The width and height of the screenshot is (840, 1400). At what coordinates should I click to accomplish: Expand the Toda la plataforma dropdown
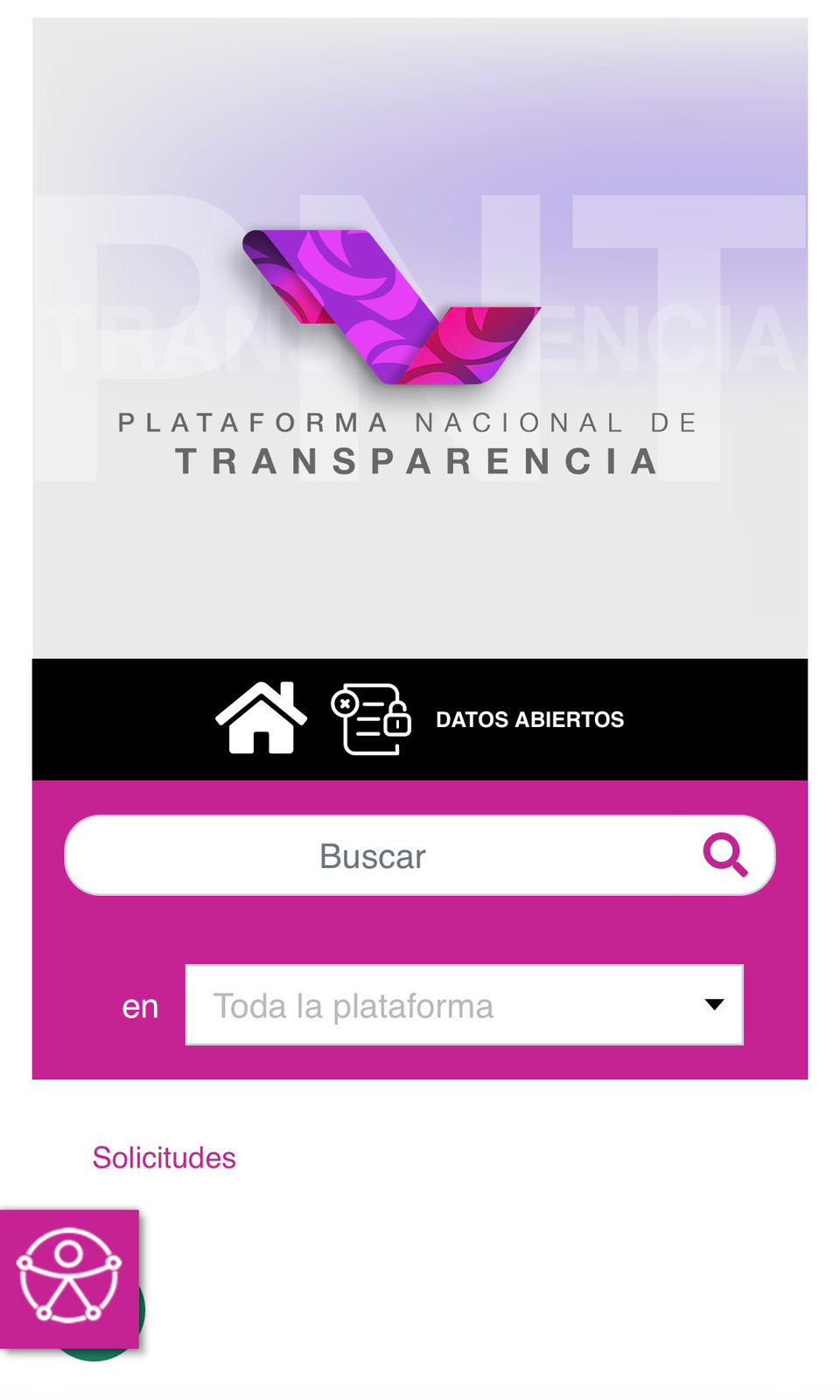coord(464,1005)
